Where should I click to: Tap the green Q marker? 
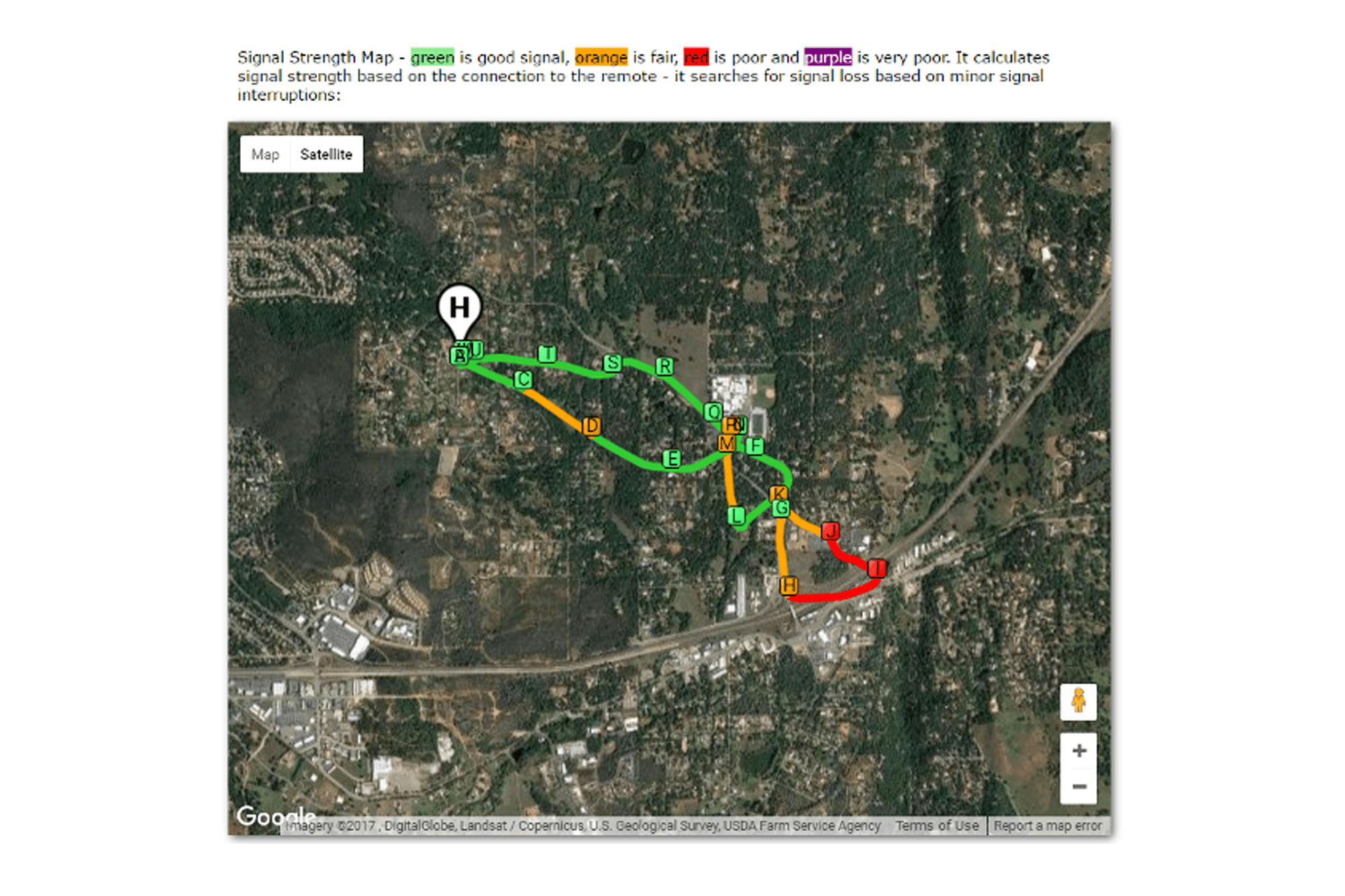tap(713, 411)
